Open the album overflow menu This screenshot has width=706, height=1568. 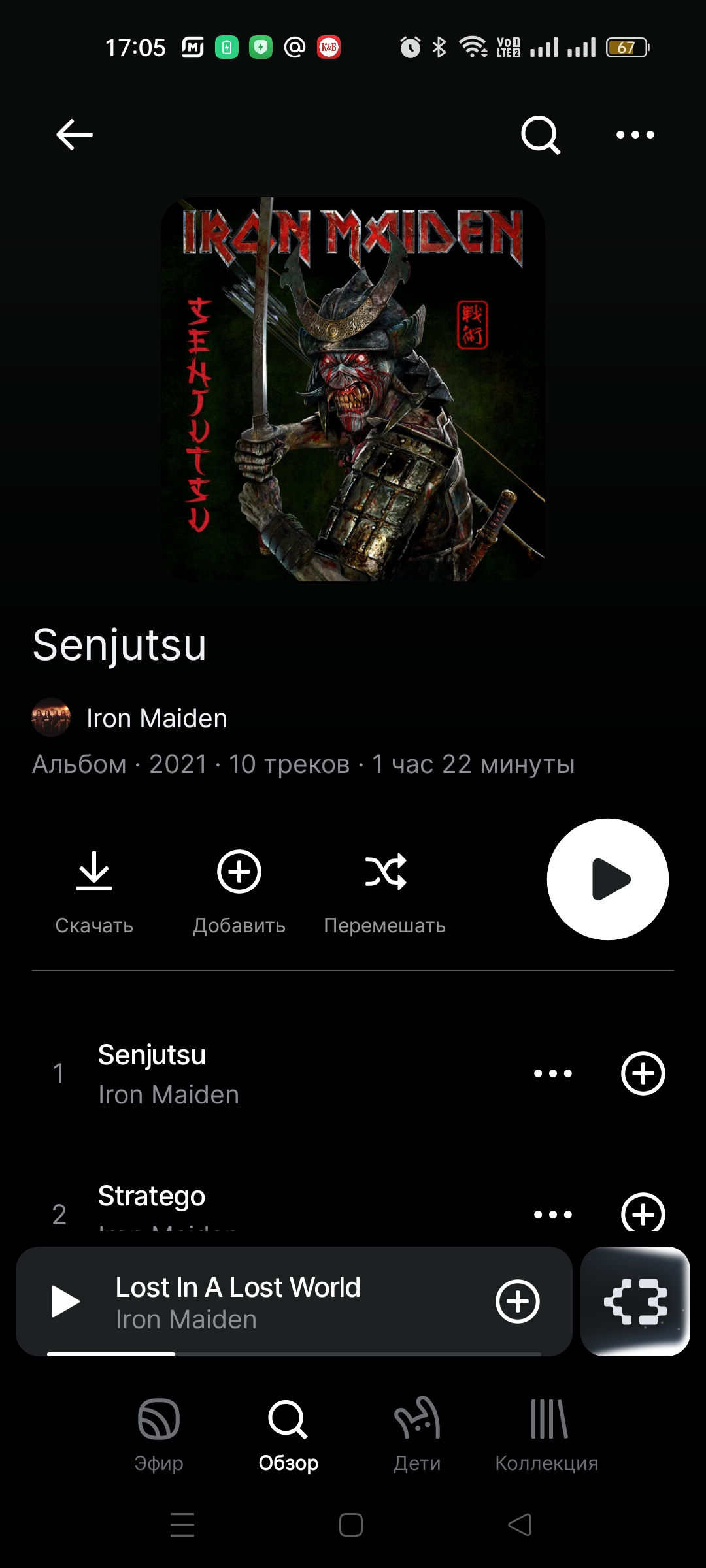point(635,135)
